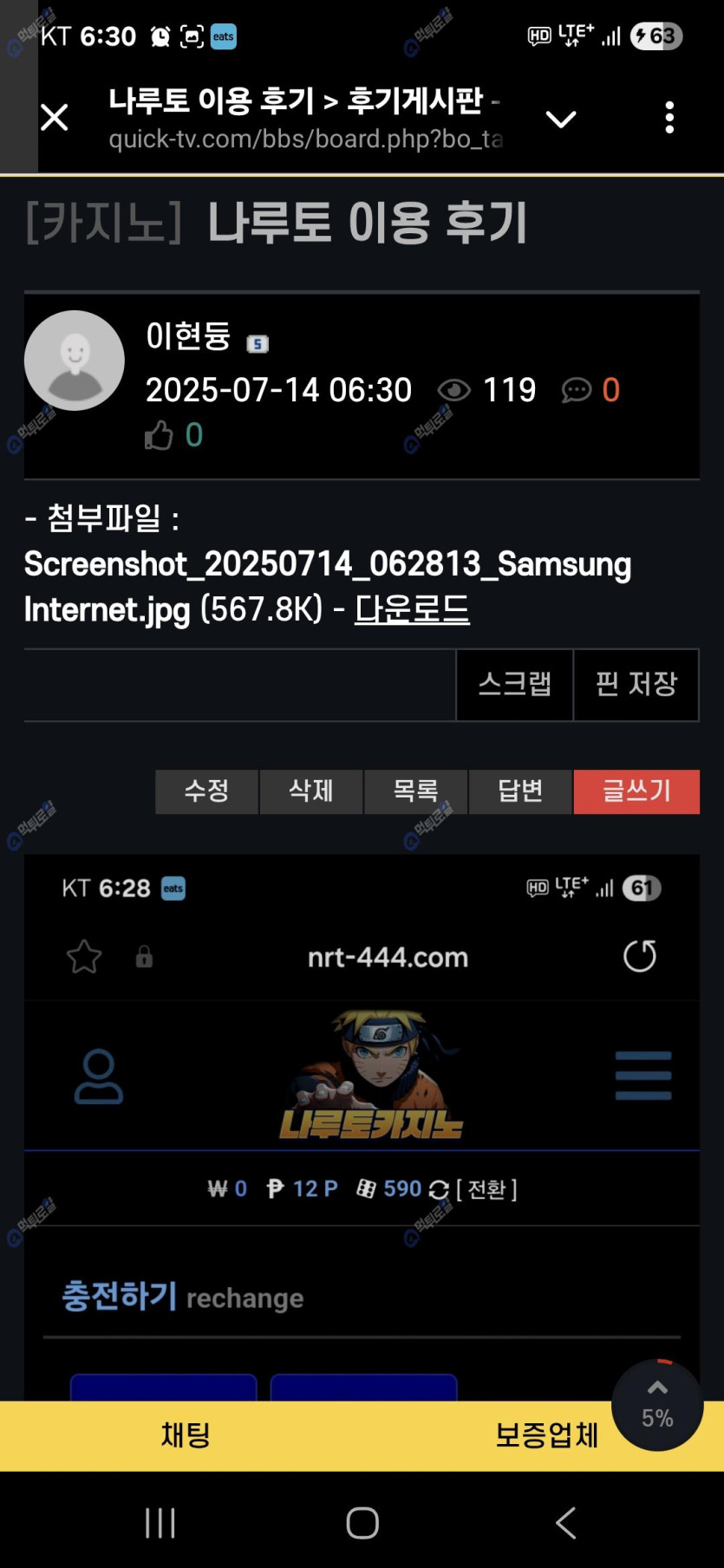Tap the scroll-to-top 5% button
The image size is (724, 1568).
pos(657,1405)
